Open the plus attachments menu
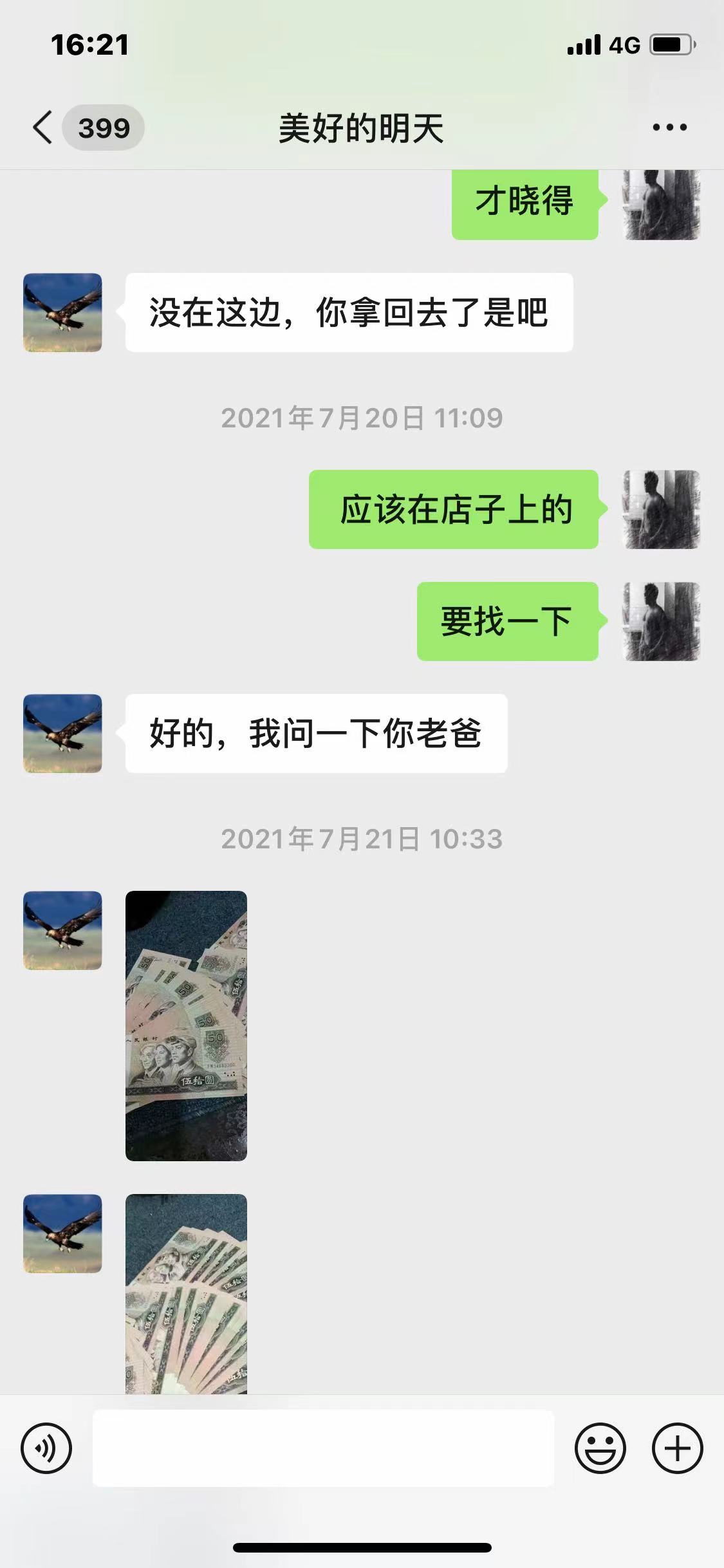724x1568 pixels. tap(678, 1448)
